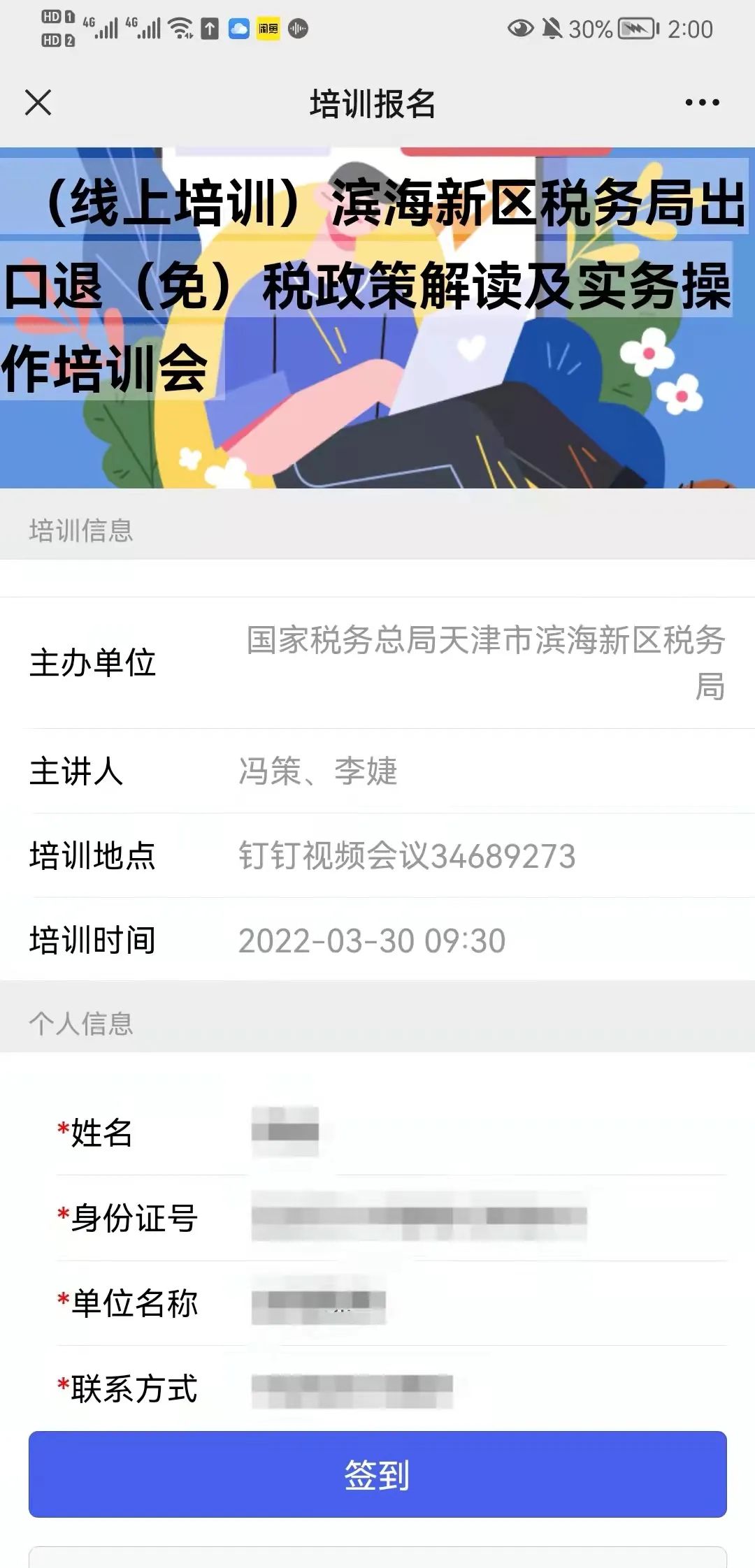Edit the 单位名称 organization field
The image size is (755, 1568).
[489, 1302]
